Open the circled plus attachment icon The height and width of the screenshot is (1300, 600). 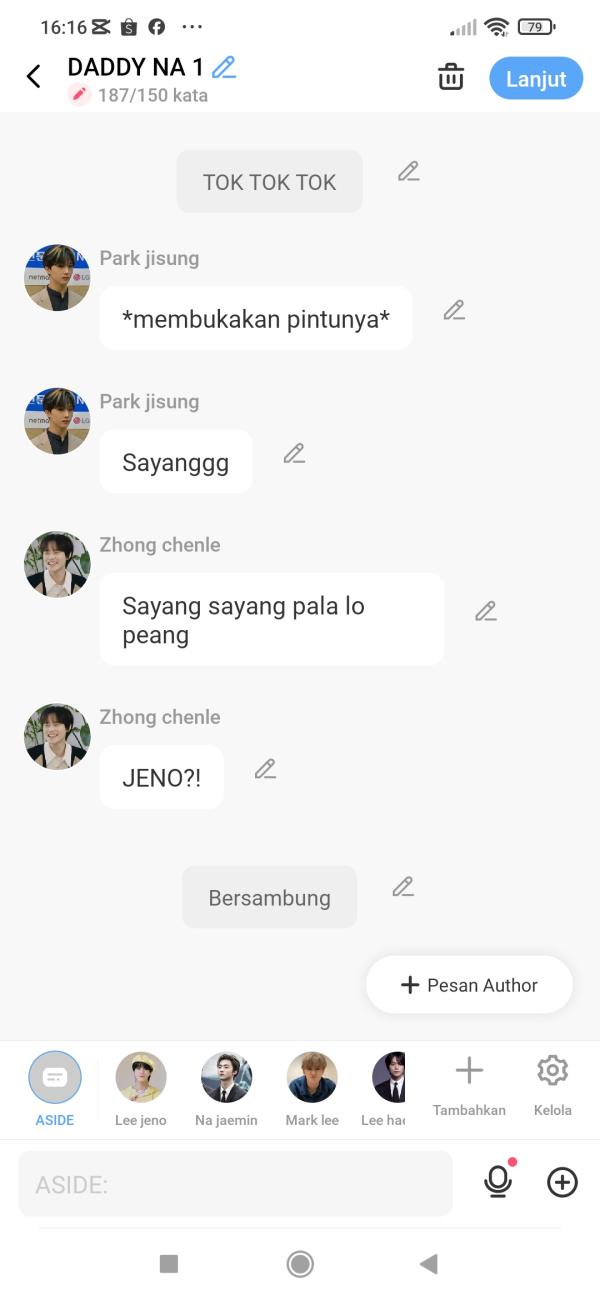562,1183
